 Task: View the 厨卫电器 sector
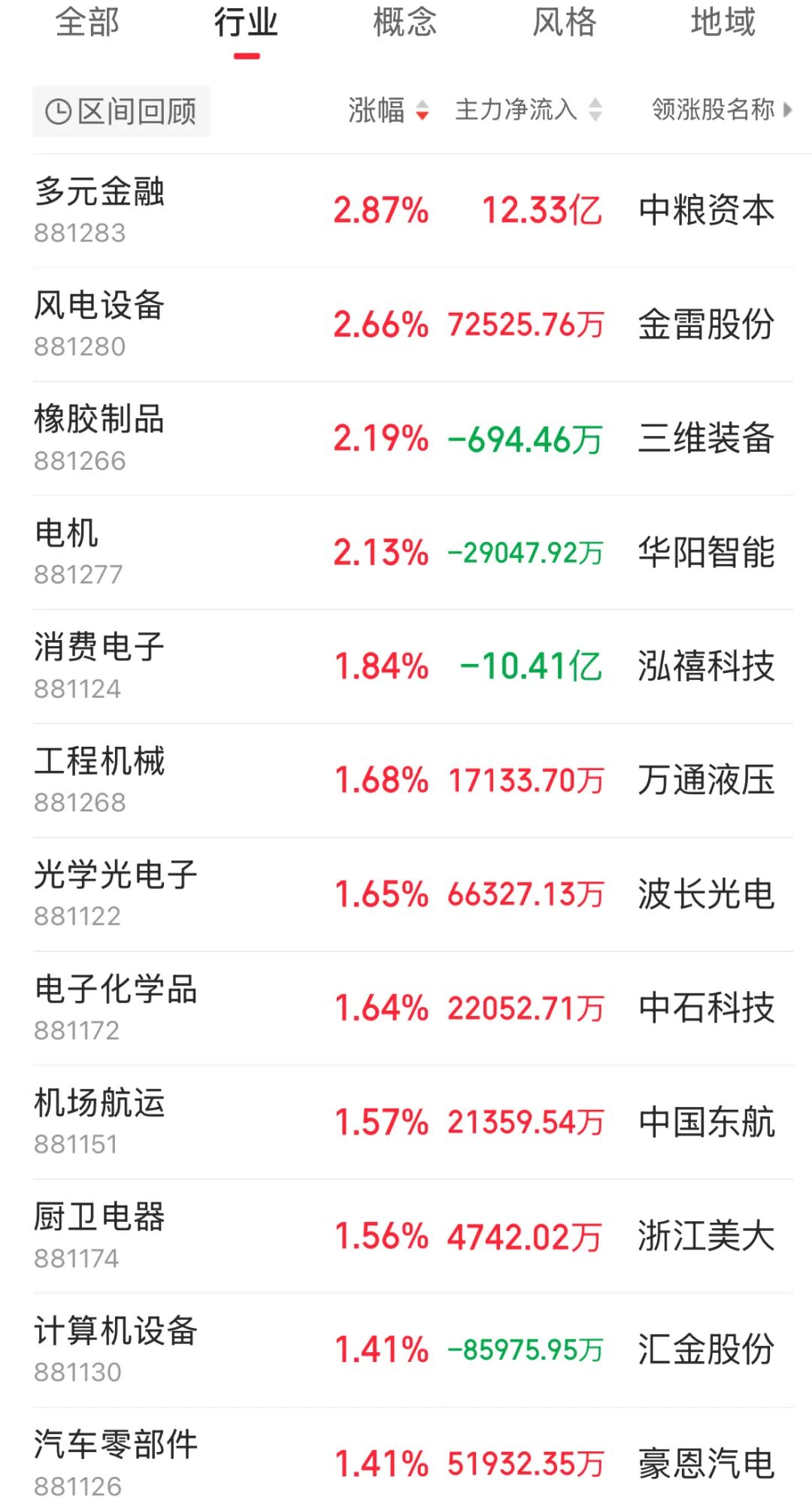413,1236
